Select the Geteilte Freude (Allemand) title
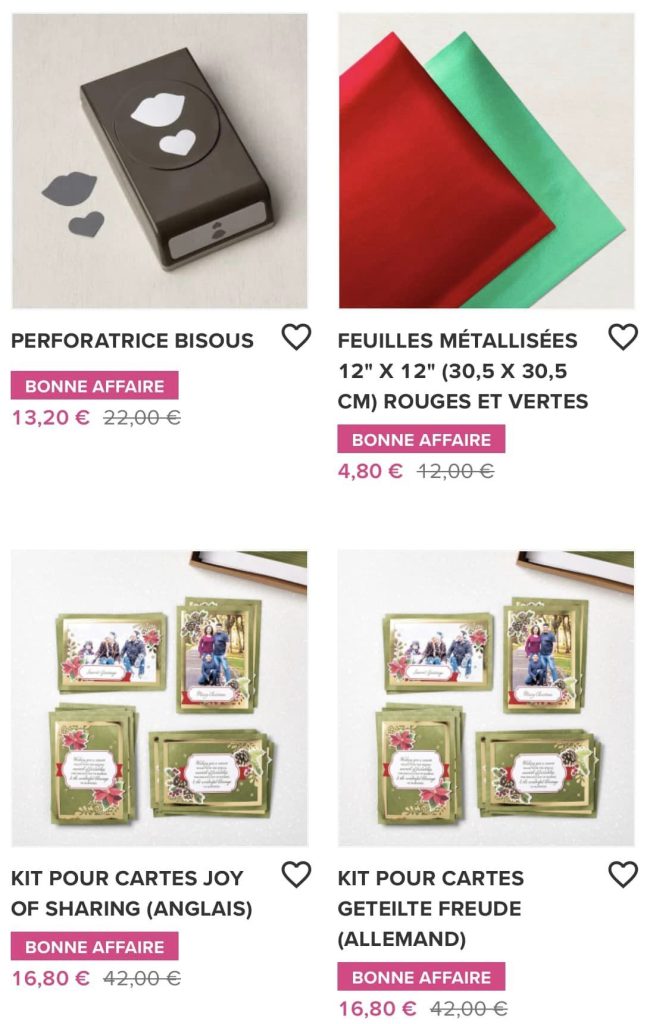The image size is (653, 1024). click(431, 908)
